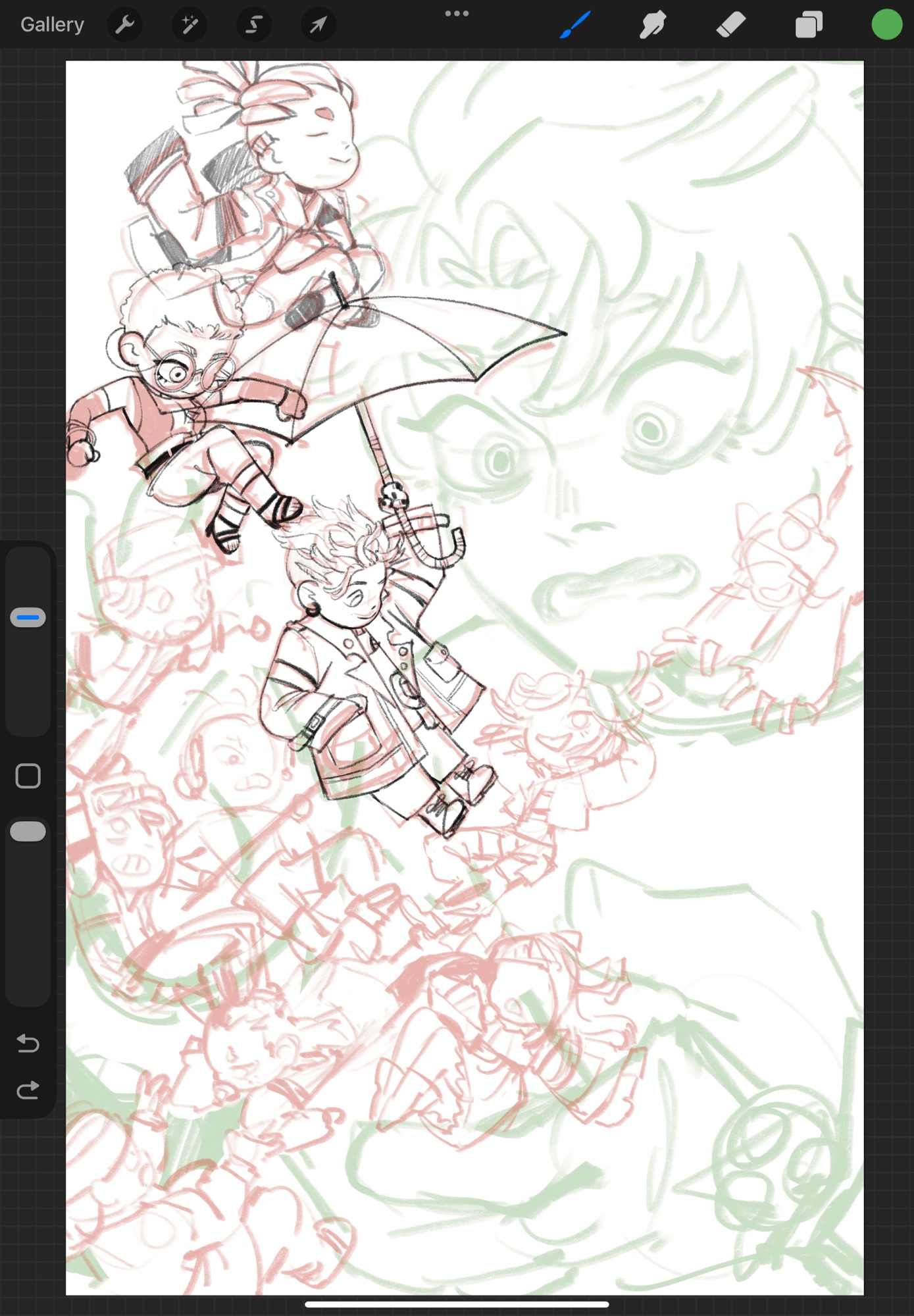
Task: Open the Adjustments magic wand menu
Action: point(189,25)
